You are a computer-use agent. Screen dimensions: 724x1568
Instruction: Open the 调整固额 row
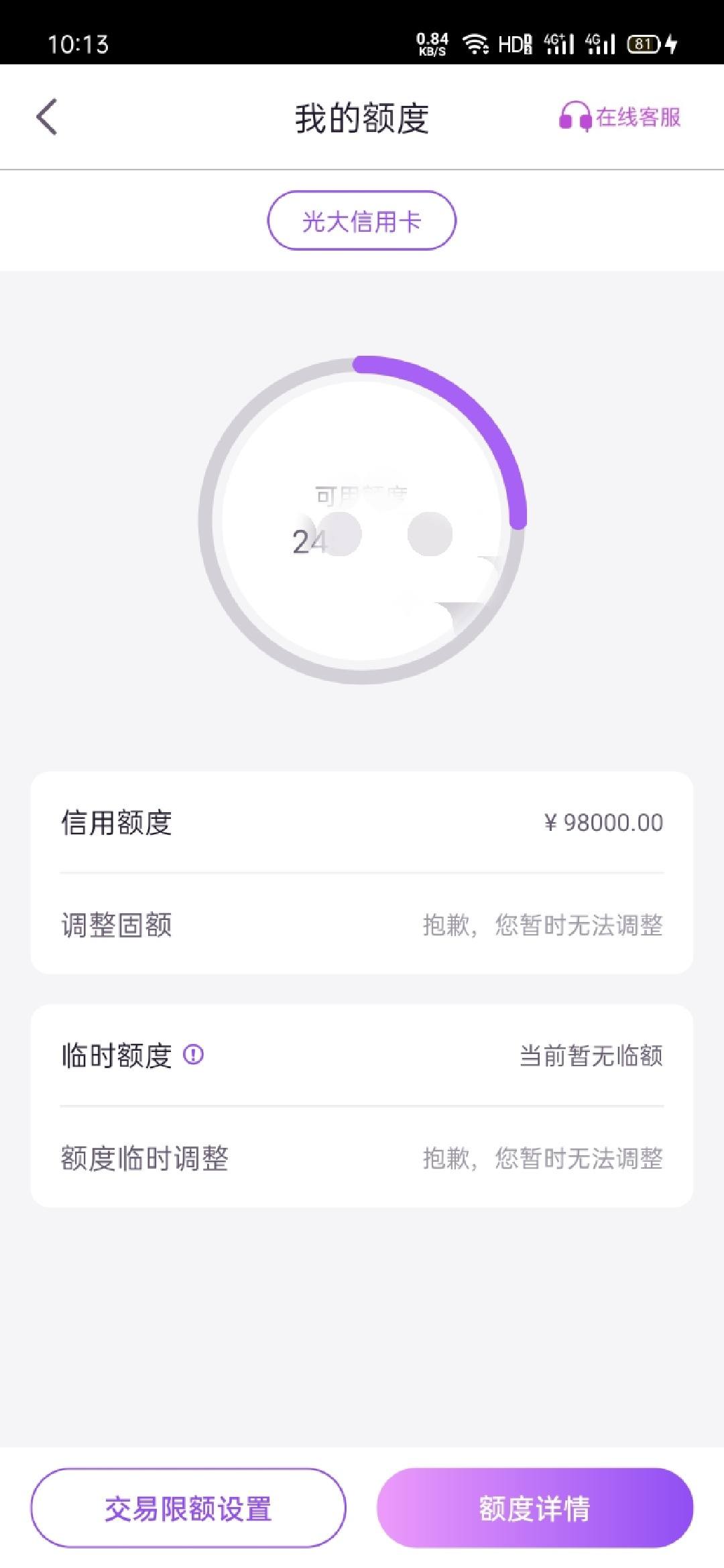(x=362, y=925)
